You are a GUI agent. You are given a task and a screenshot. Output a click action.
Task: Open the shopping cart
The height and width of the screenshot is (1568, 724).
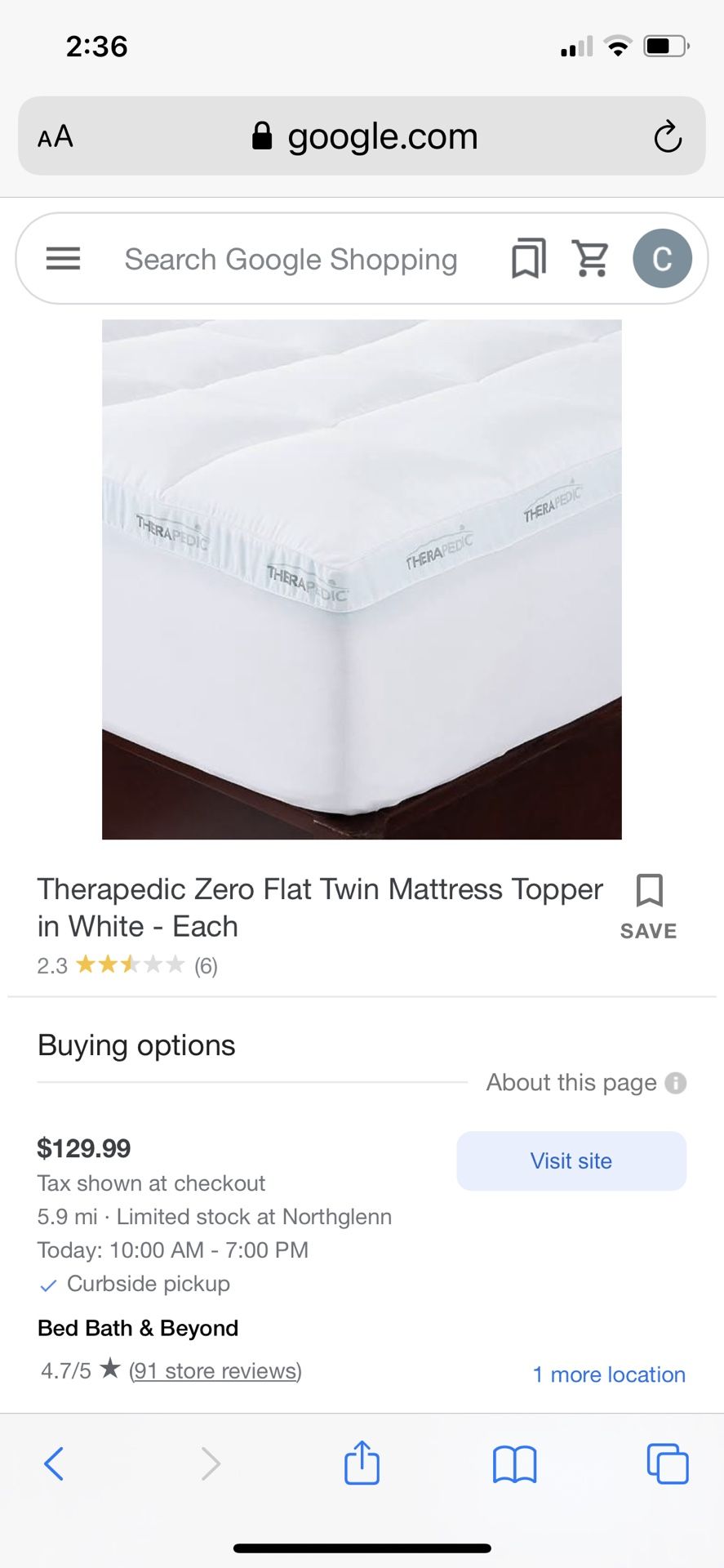(x=591, y=258)
